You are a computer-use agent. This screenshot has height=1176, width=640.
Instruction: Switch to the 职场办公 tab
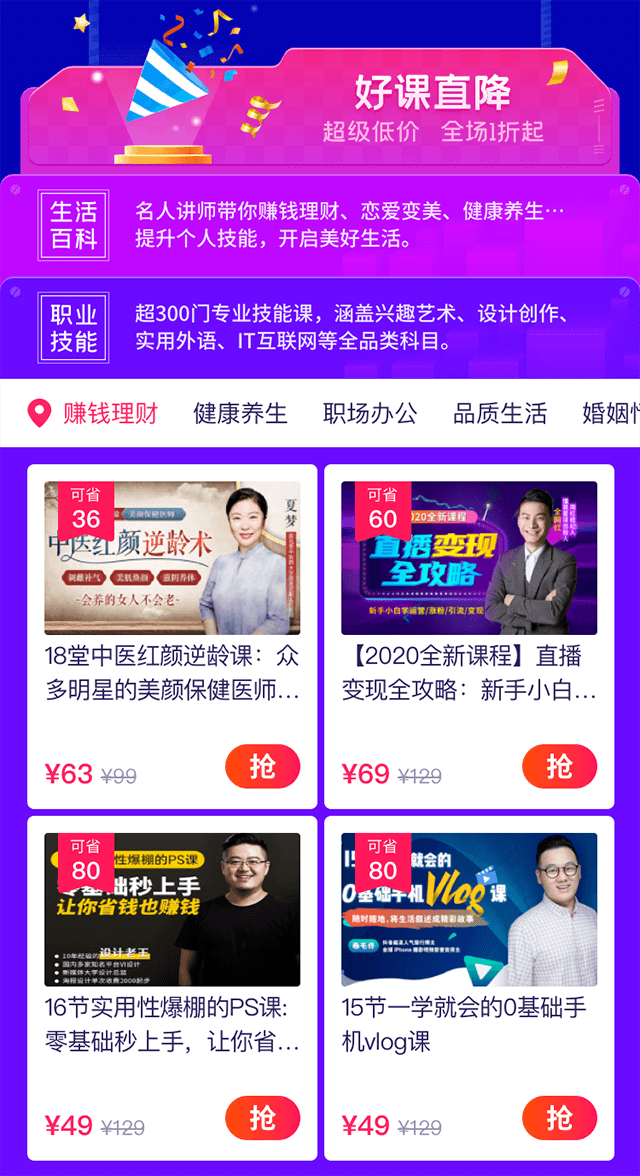tap(370, 413)
